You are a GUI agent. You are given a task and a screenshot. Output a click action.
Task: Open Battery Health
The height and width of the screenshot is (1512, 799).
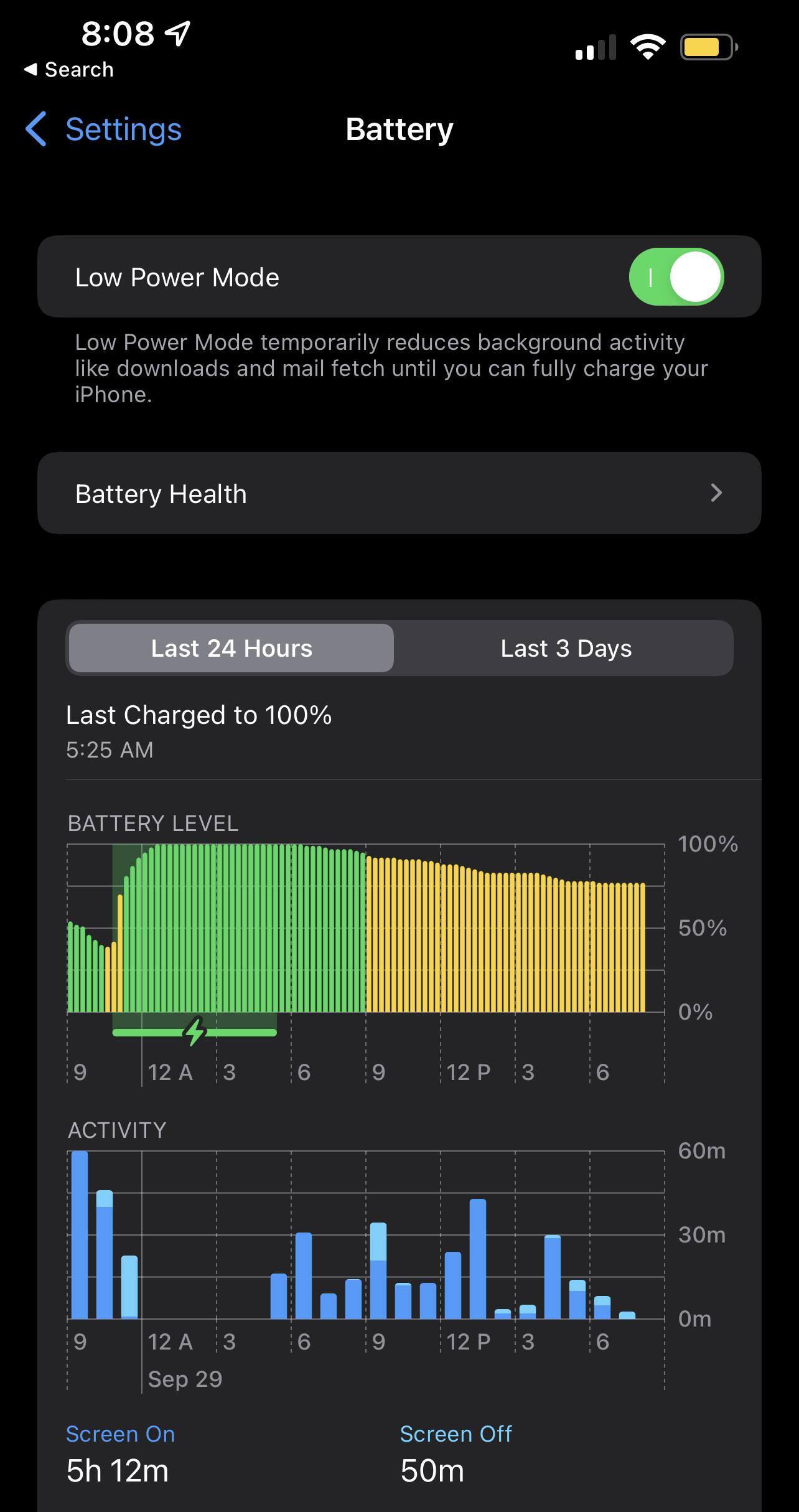coord(399,493)
